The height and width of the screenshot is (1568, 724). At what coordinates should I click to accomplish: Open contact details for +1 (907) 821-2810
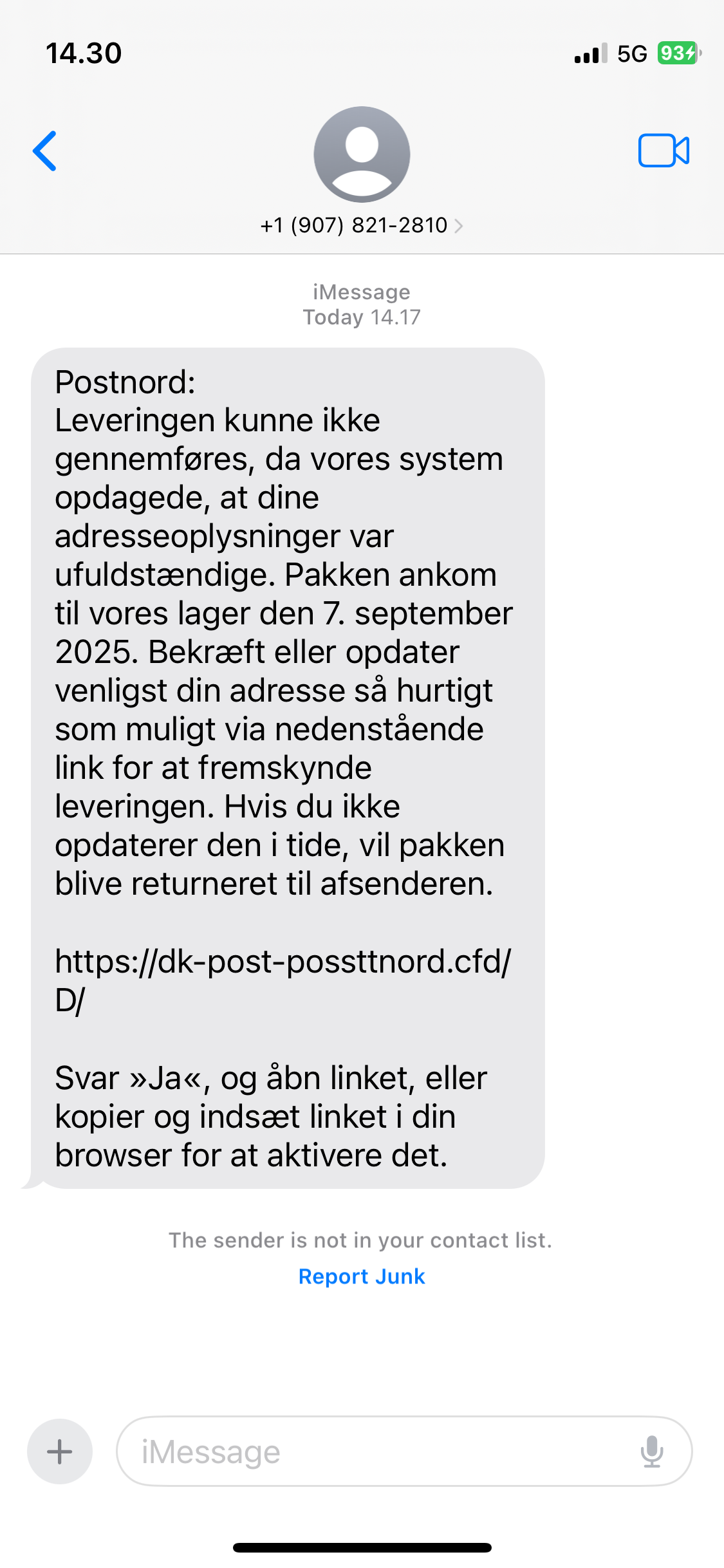click(361, 225)
